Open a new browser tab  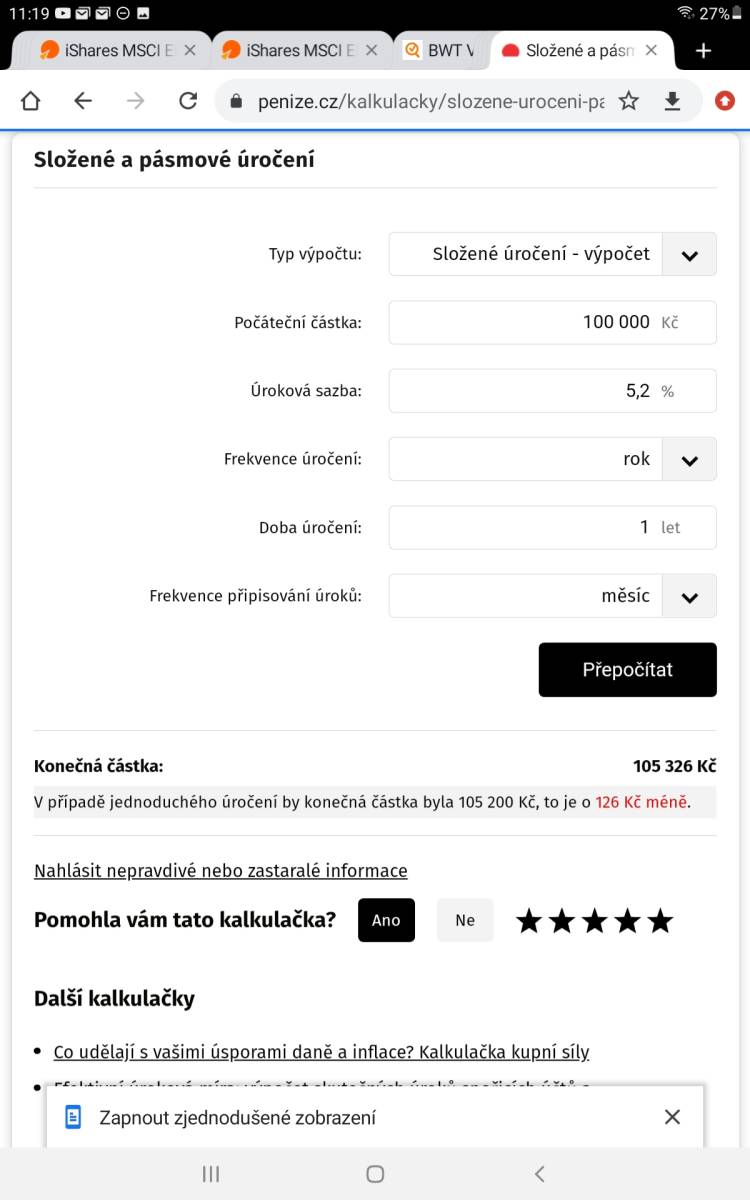[703, 50]
